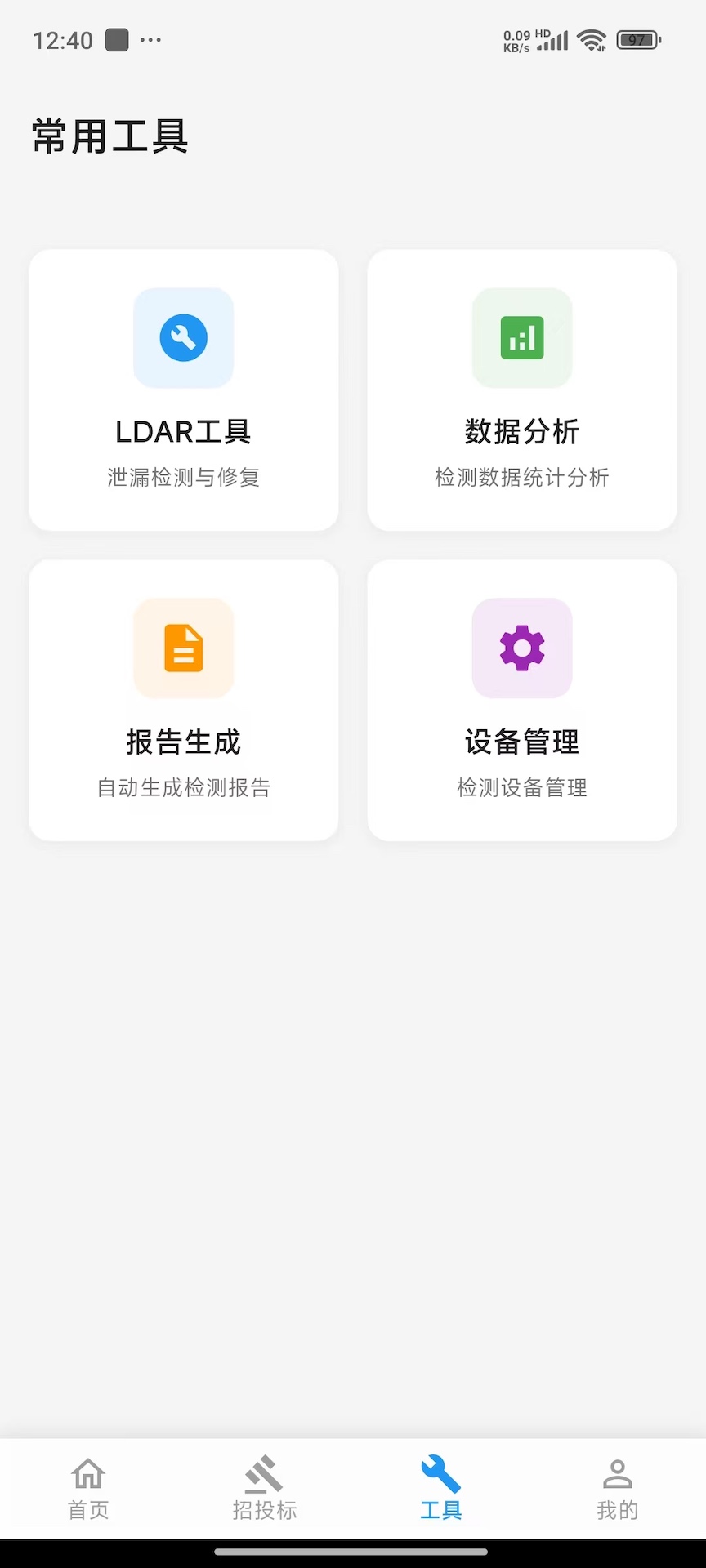Select the 首页 home icon
The width and height of the screenshot is (706, 1568).
(x=87, y=1474)
